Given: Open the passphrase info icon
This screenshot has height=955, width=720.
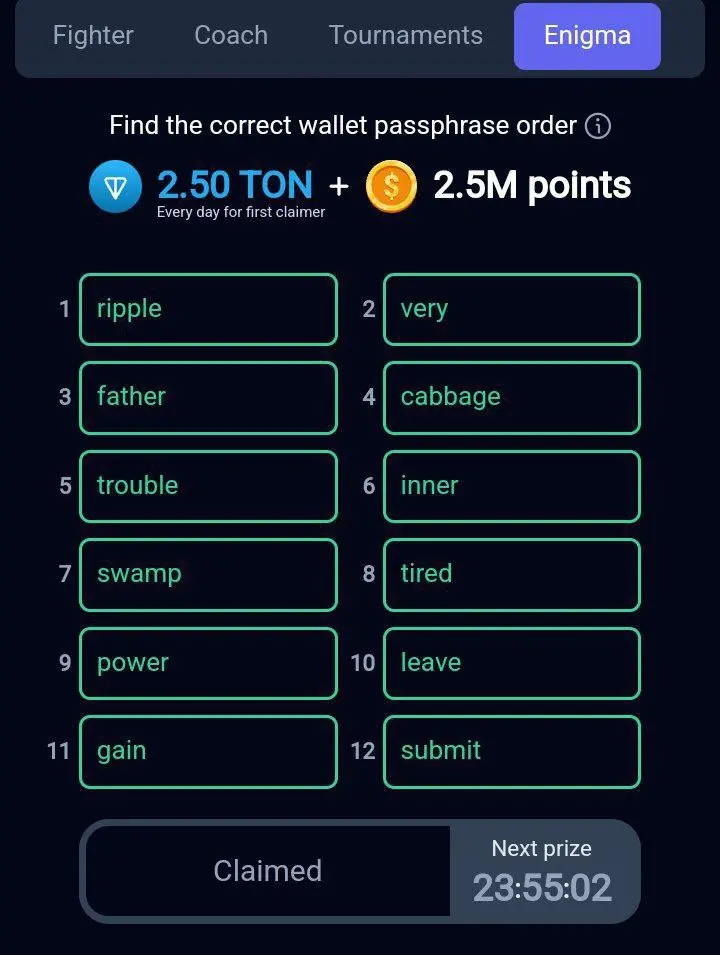Looking at the screenshot, I should pyautogui.click(x=598, y=126).
